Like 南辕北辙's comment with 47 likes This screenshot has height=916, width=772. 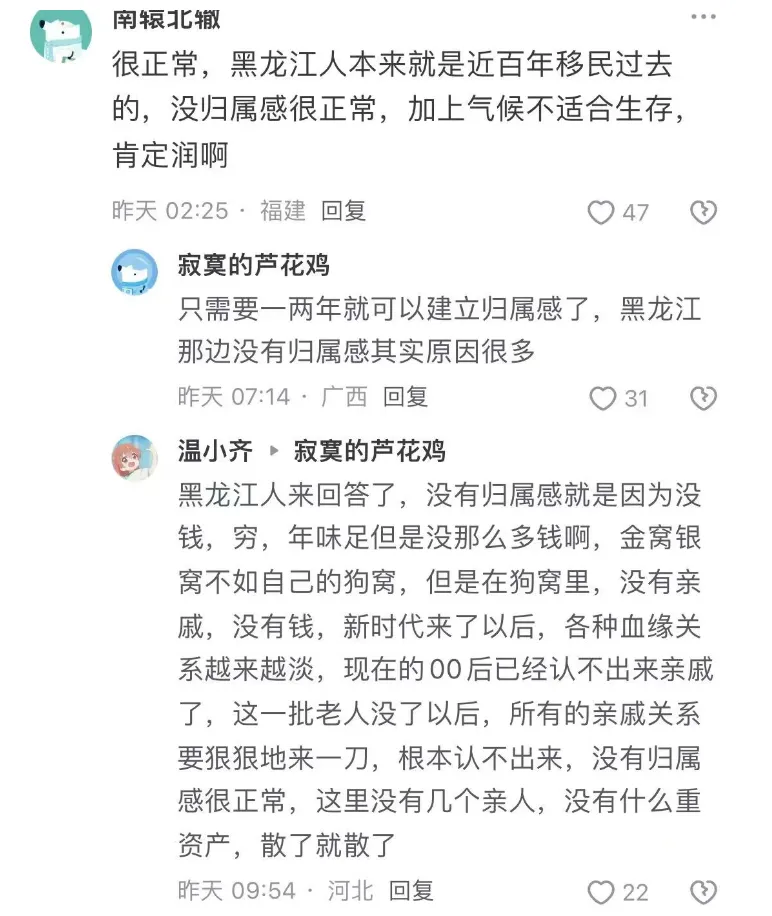click(601, 212)
